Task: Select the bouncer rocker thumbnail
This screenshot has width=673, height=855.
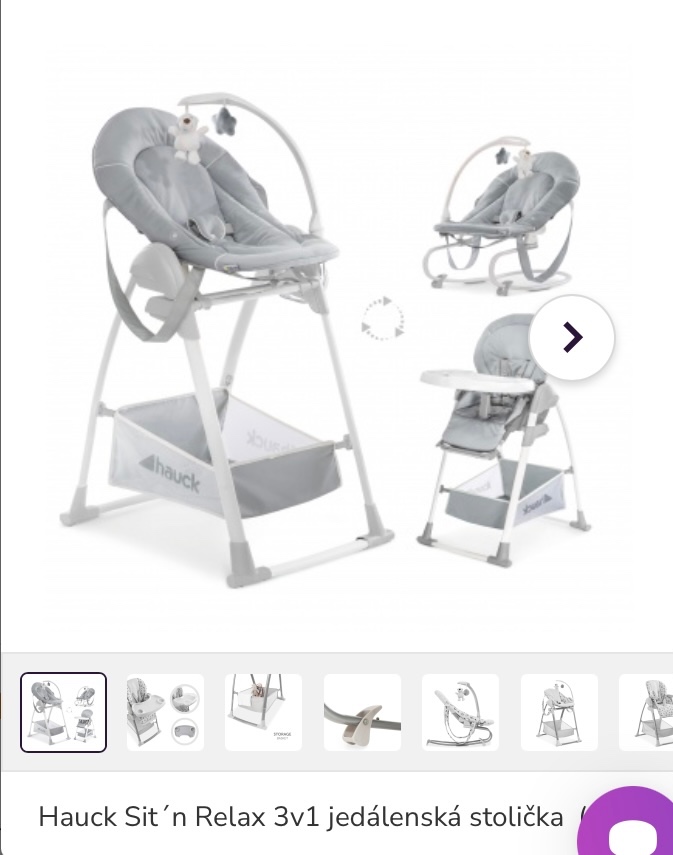Action: click(x=460, y=712)
